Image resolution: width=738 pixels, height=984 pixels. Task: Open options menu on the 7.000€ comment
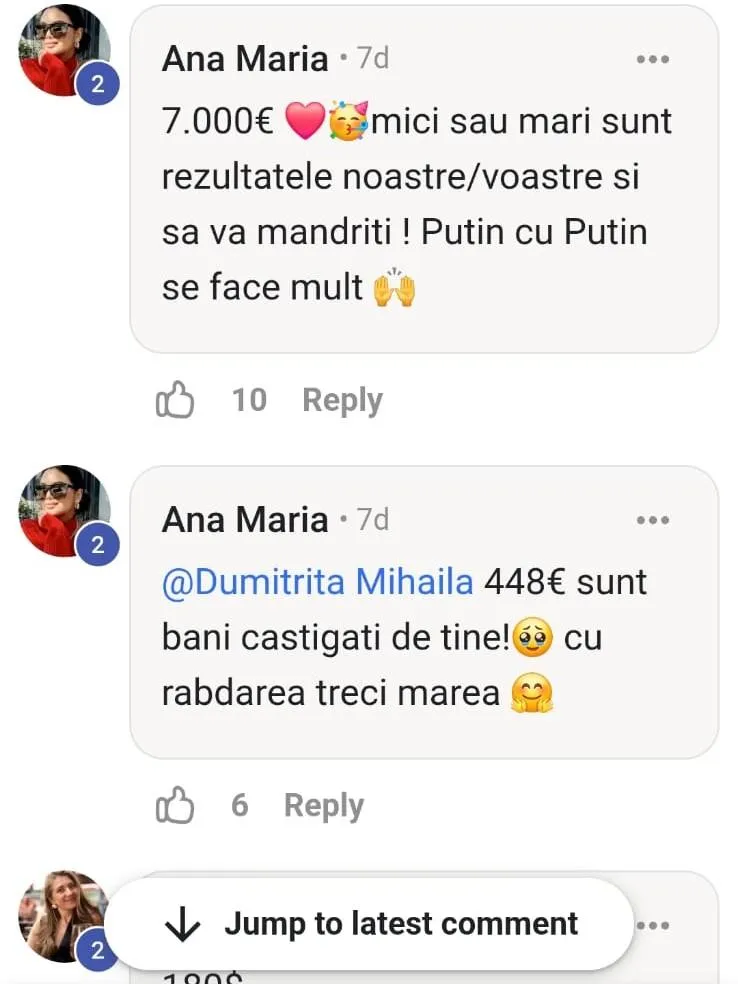[653, 60]
